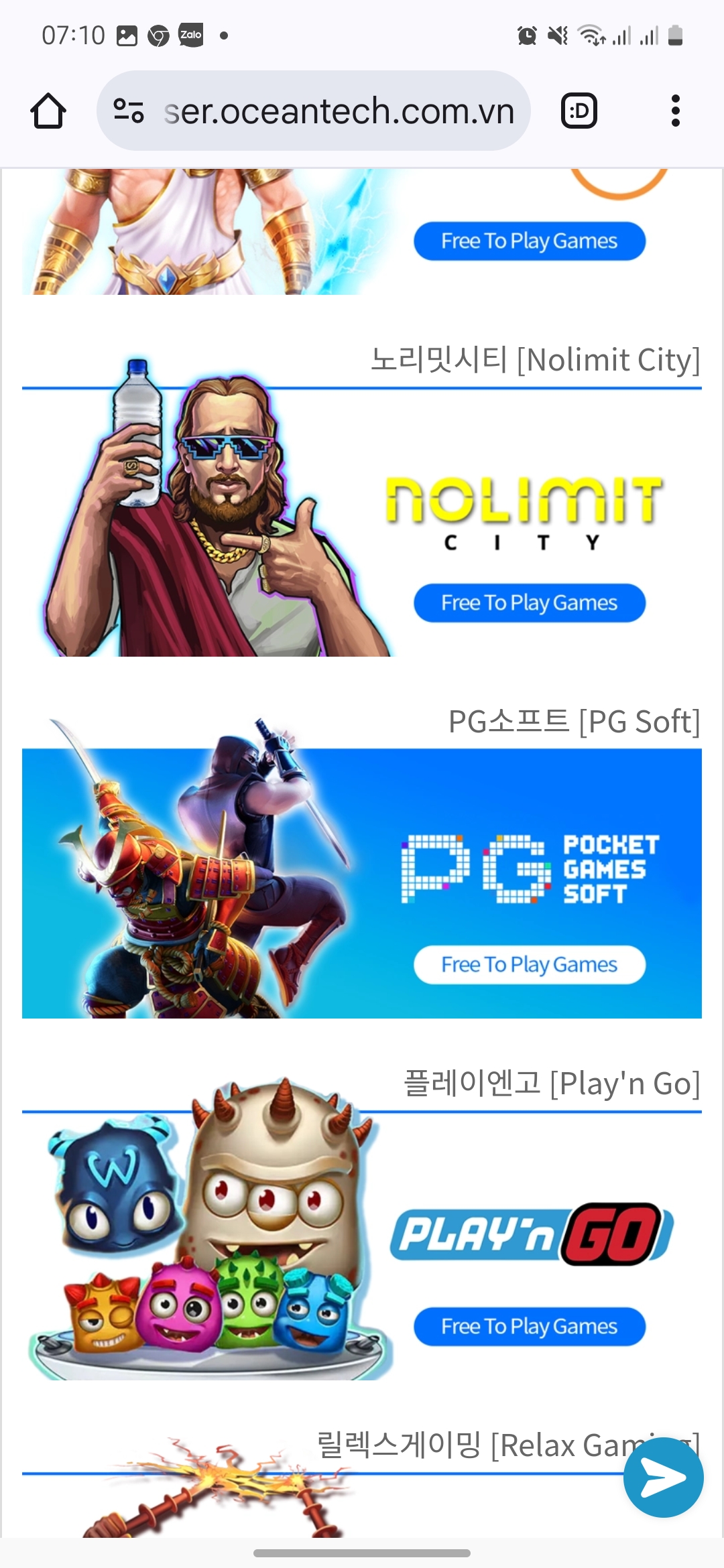Open the browser overflow menu

coord(675,111)
